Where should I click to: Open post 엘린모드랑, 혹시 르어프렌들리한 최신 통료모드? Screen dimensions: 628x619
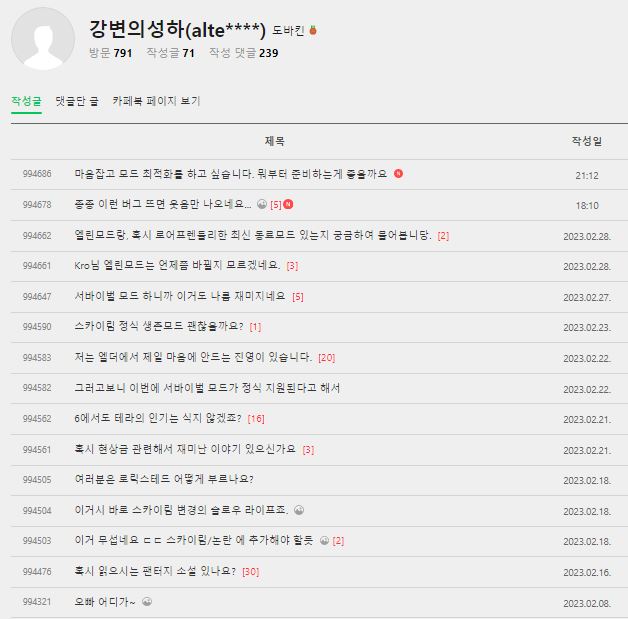tap(253, 235)
